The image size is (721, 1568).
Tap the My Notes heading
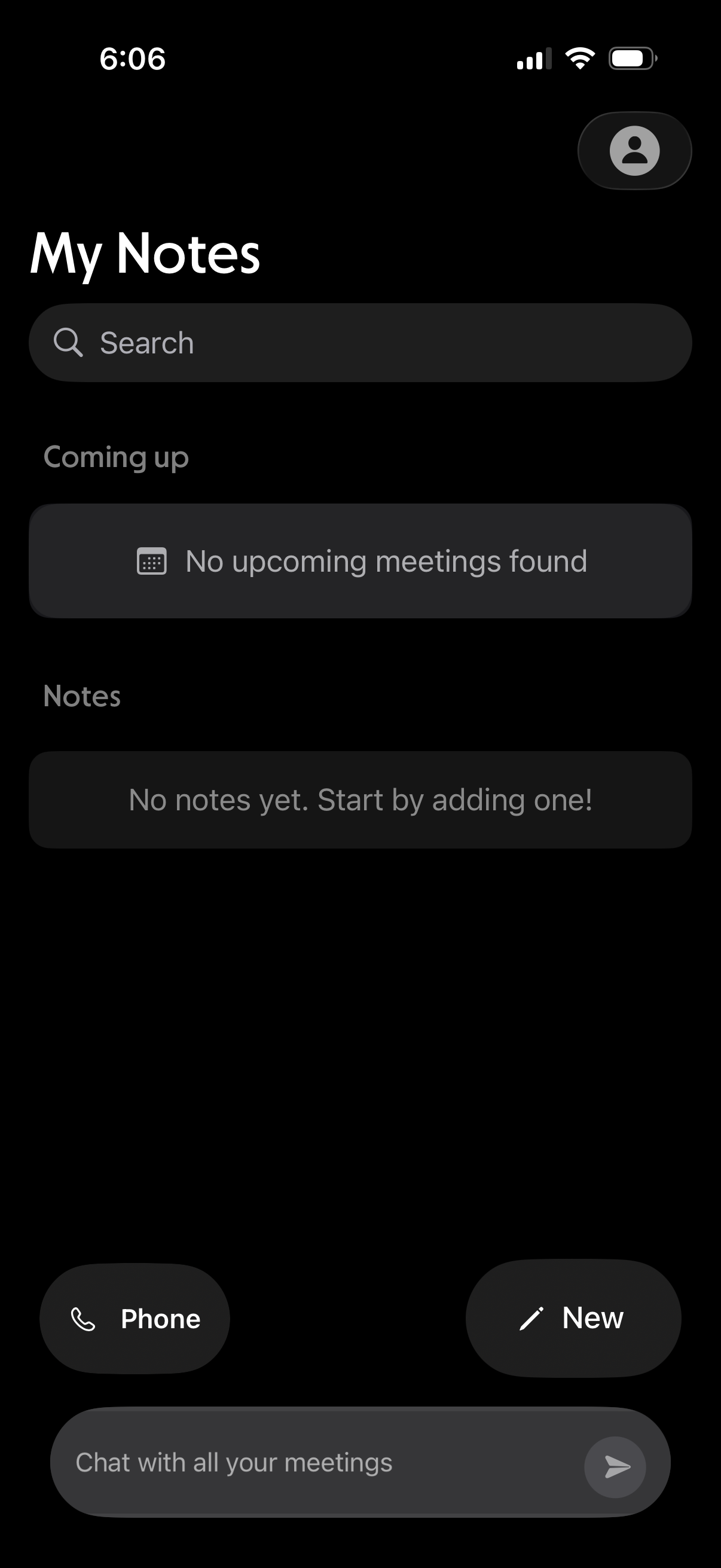[x=145, y=254]
